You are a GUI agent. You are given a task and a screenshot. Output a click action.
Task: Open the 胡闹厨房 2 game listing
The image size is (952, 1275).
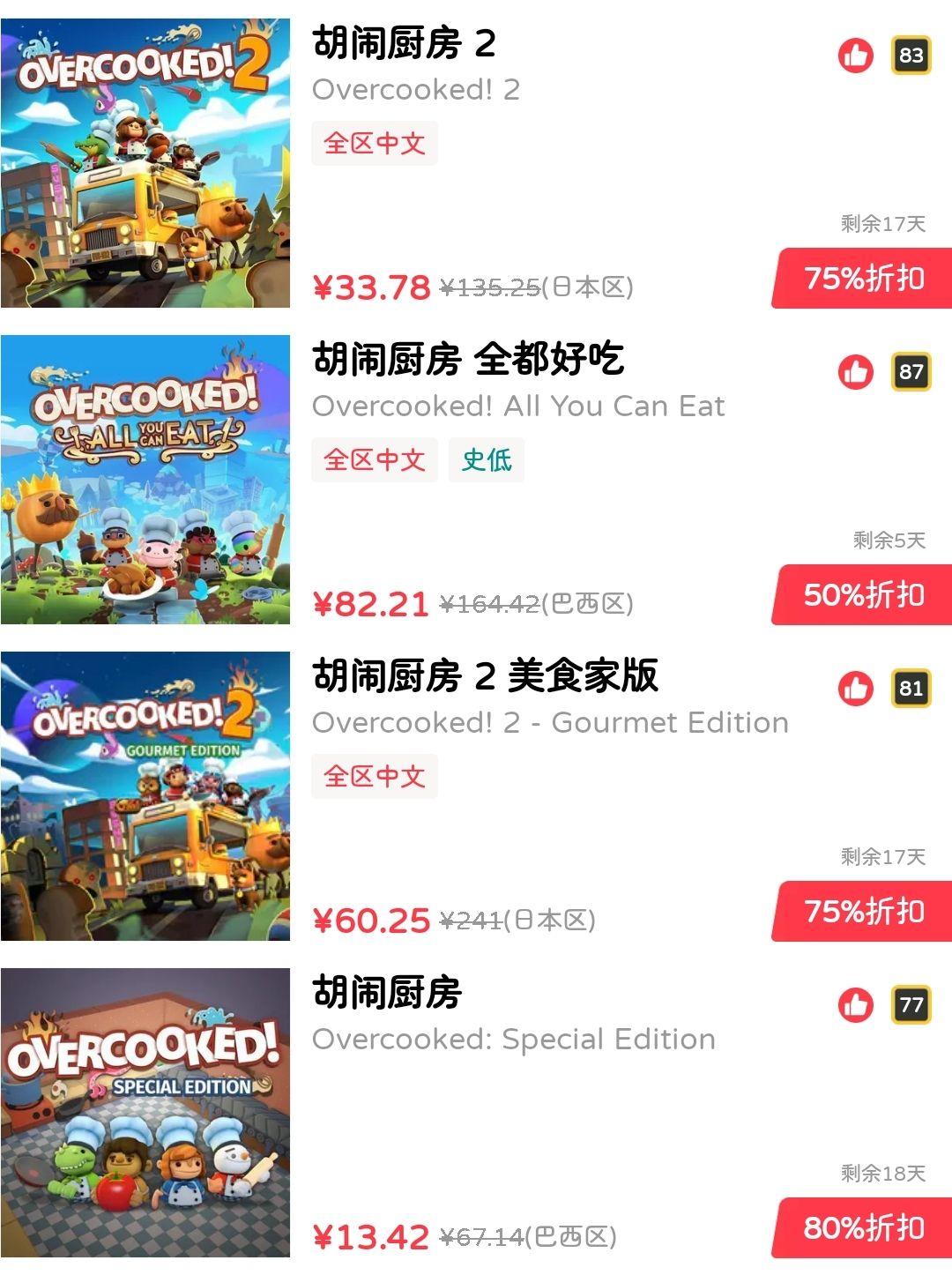pyautogui.click(x=404, y=44)
